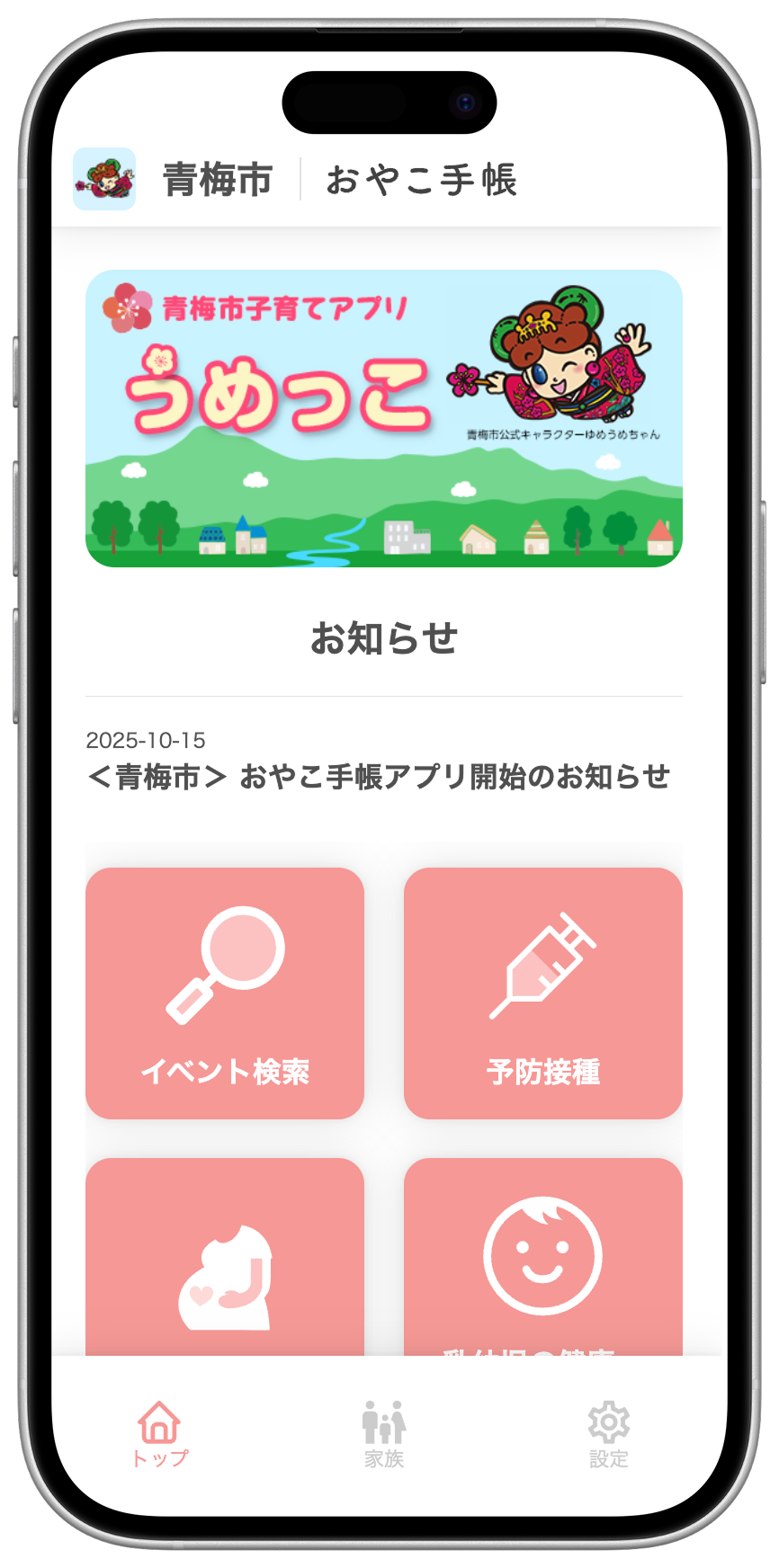
Task: Go to the トップ tab
Action: [x=159, y=1433]
